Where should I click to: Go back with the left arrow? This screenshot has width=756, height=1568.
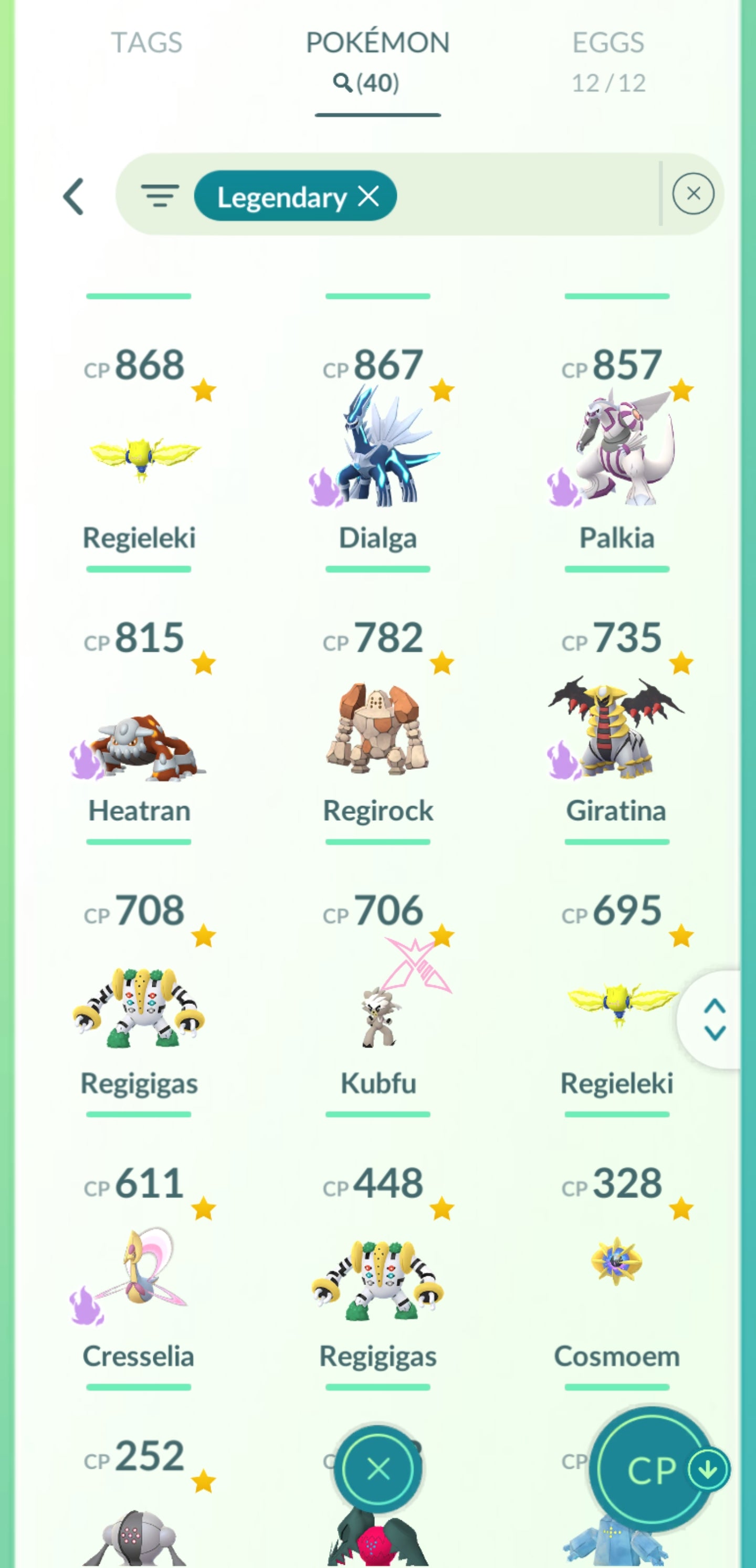click(73, 197)
